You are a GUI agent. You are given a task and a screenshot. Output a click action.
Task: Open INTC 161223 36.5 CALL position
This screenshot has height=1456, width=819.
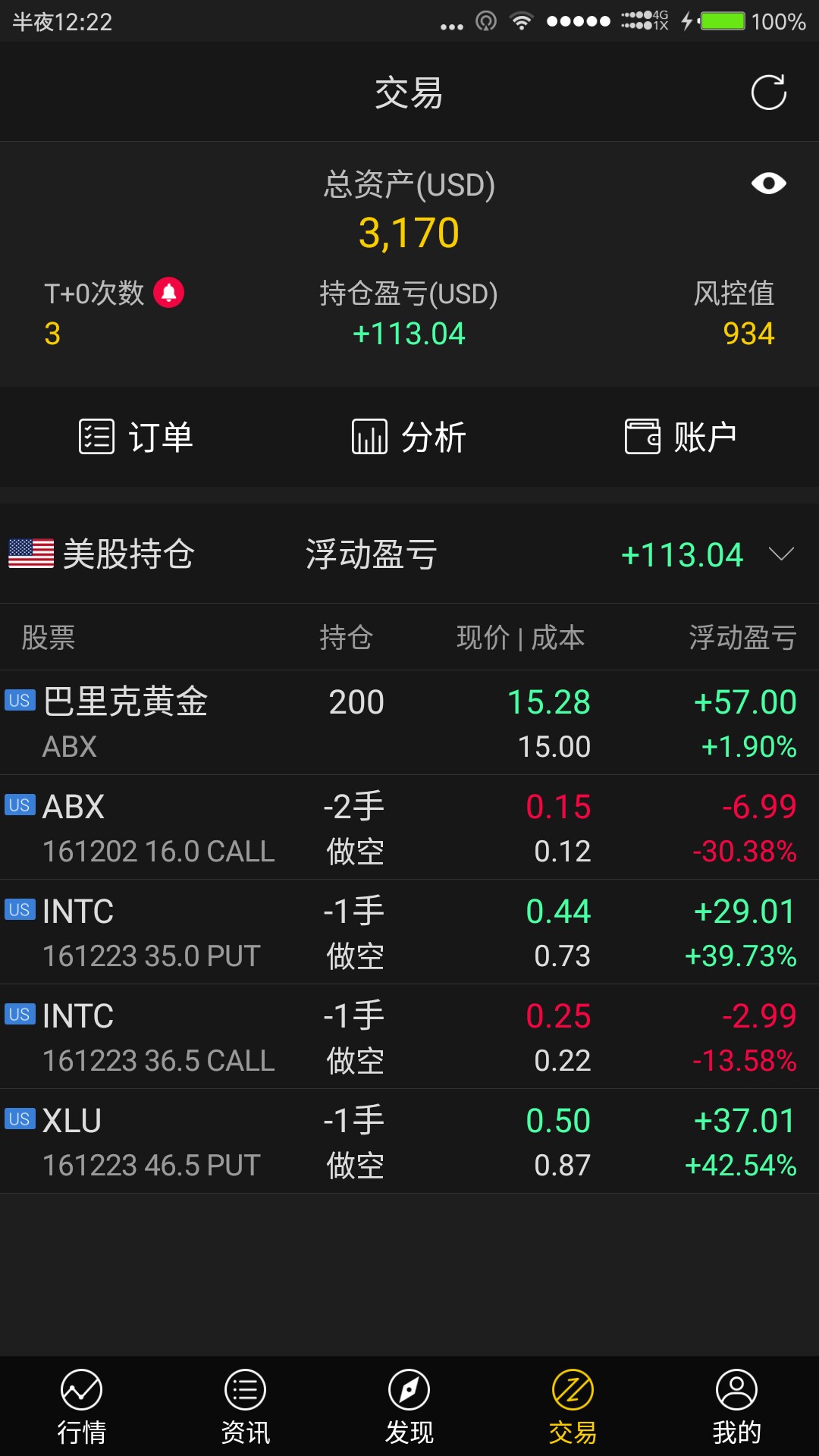pyautogui.click(x=409, y=1037)
